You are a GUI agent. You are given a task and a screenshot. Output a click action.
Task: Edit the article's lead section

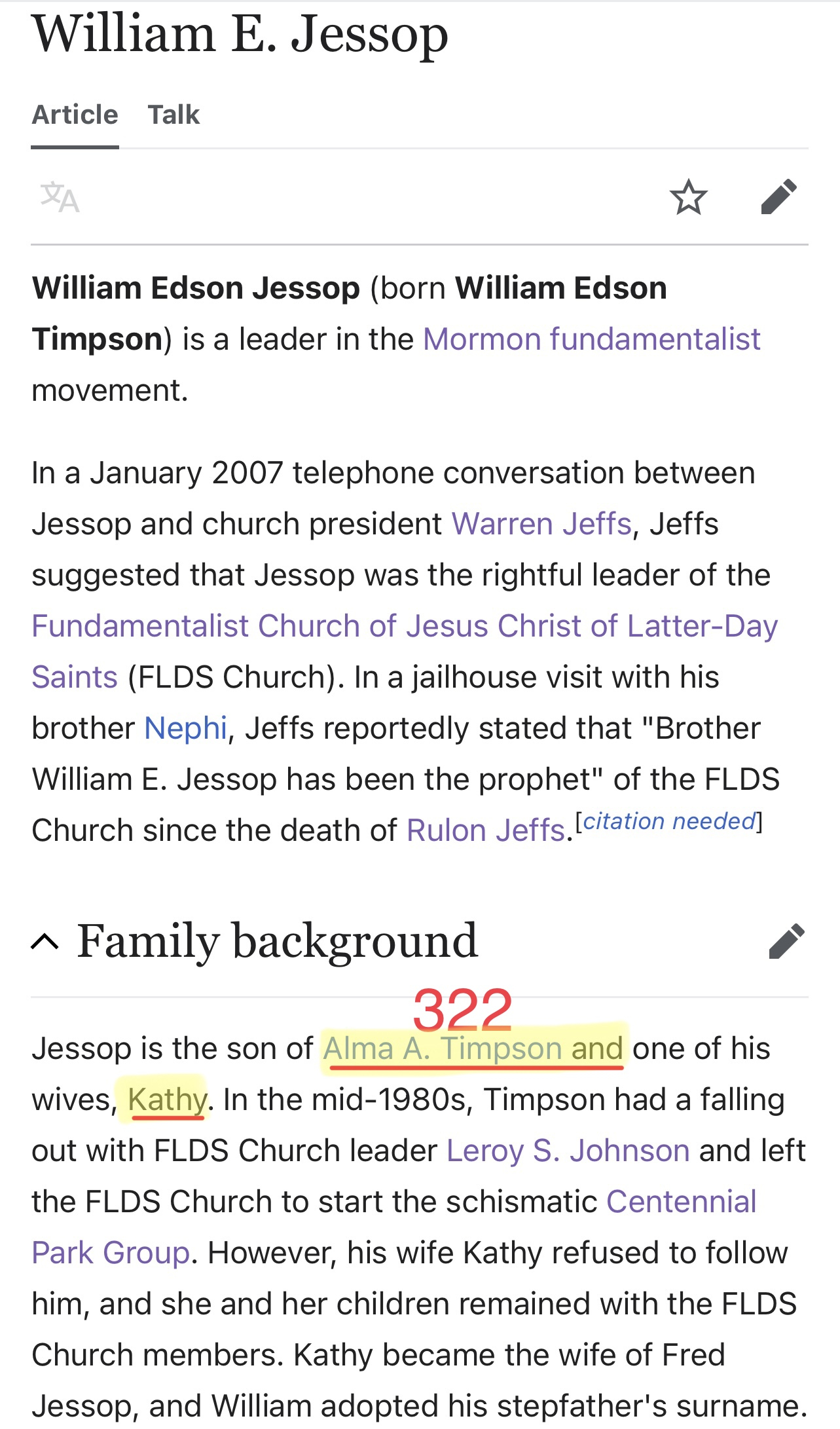pyautogui.click(x=779, y=197)
